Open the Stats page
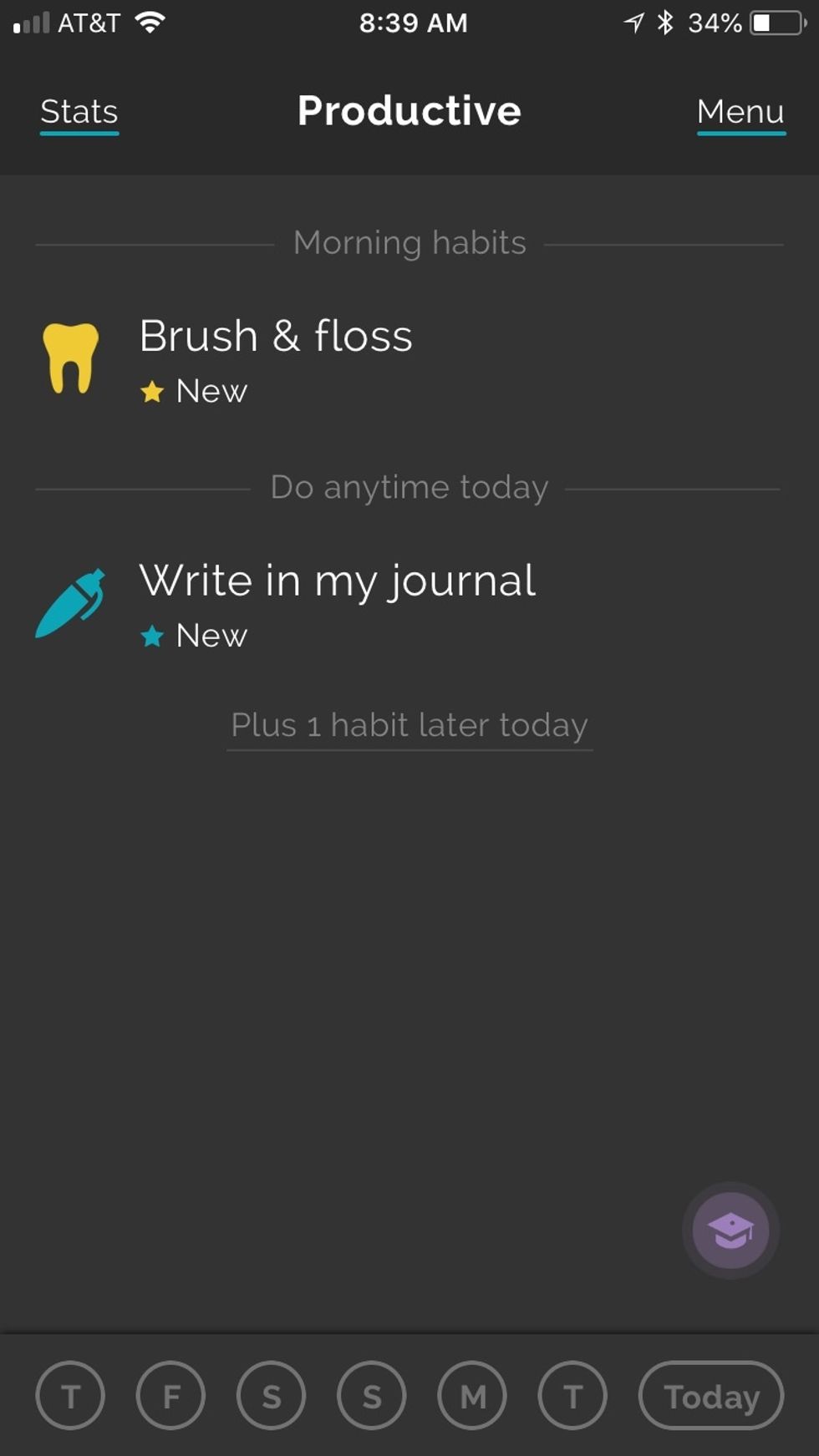Viewport: 819px width, 1456px height. click(x=79, y=112)
